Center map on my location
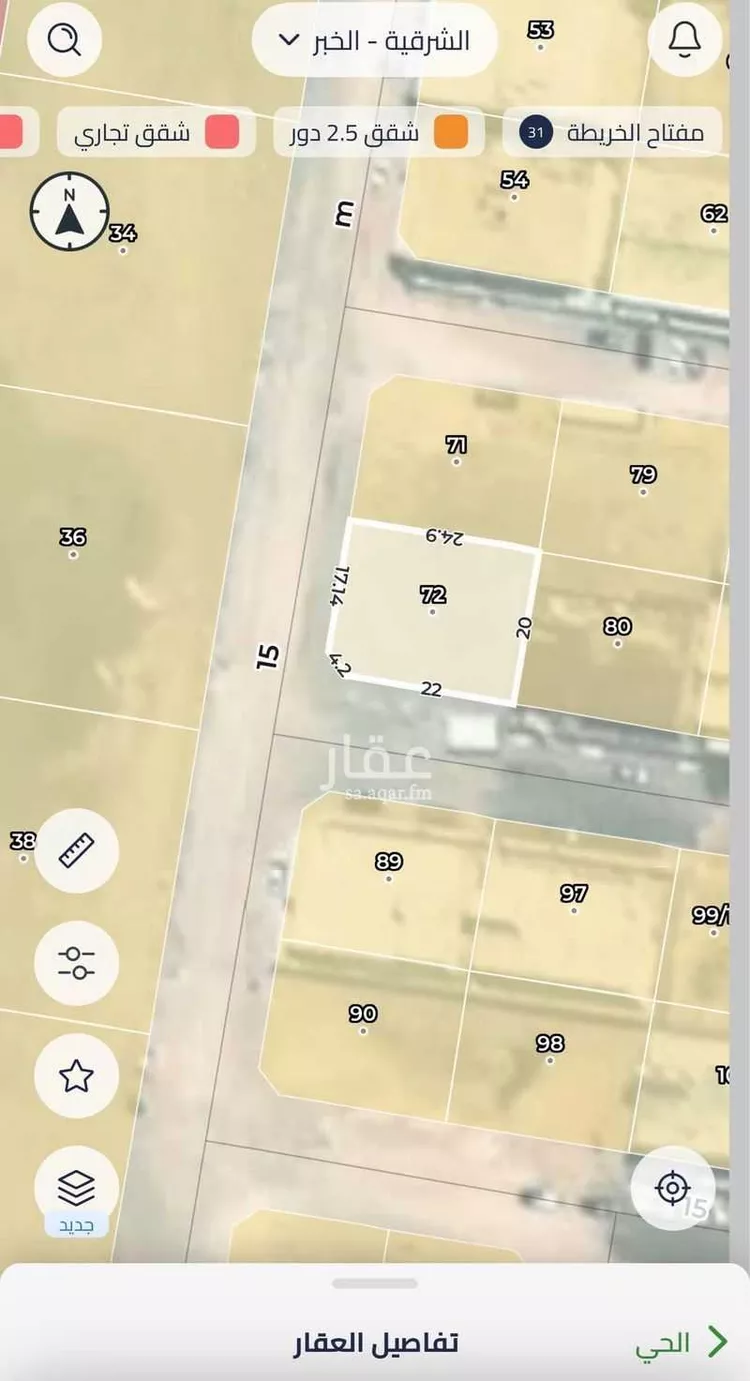The image size is (750, 1381). point(672,1188)
